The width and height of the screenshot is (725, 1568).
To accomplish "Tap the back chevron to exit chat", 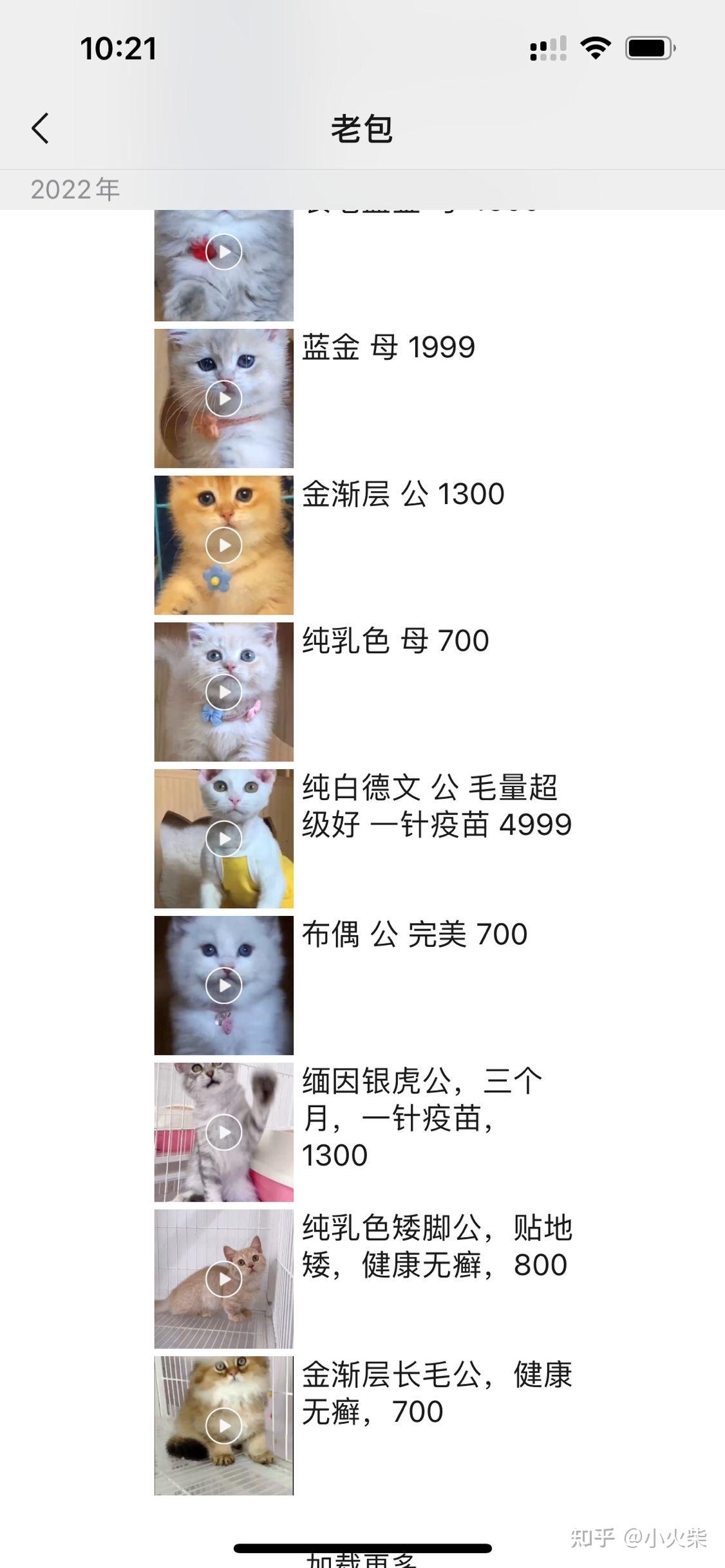I will pyautogui.click(x=41, y=127).
